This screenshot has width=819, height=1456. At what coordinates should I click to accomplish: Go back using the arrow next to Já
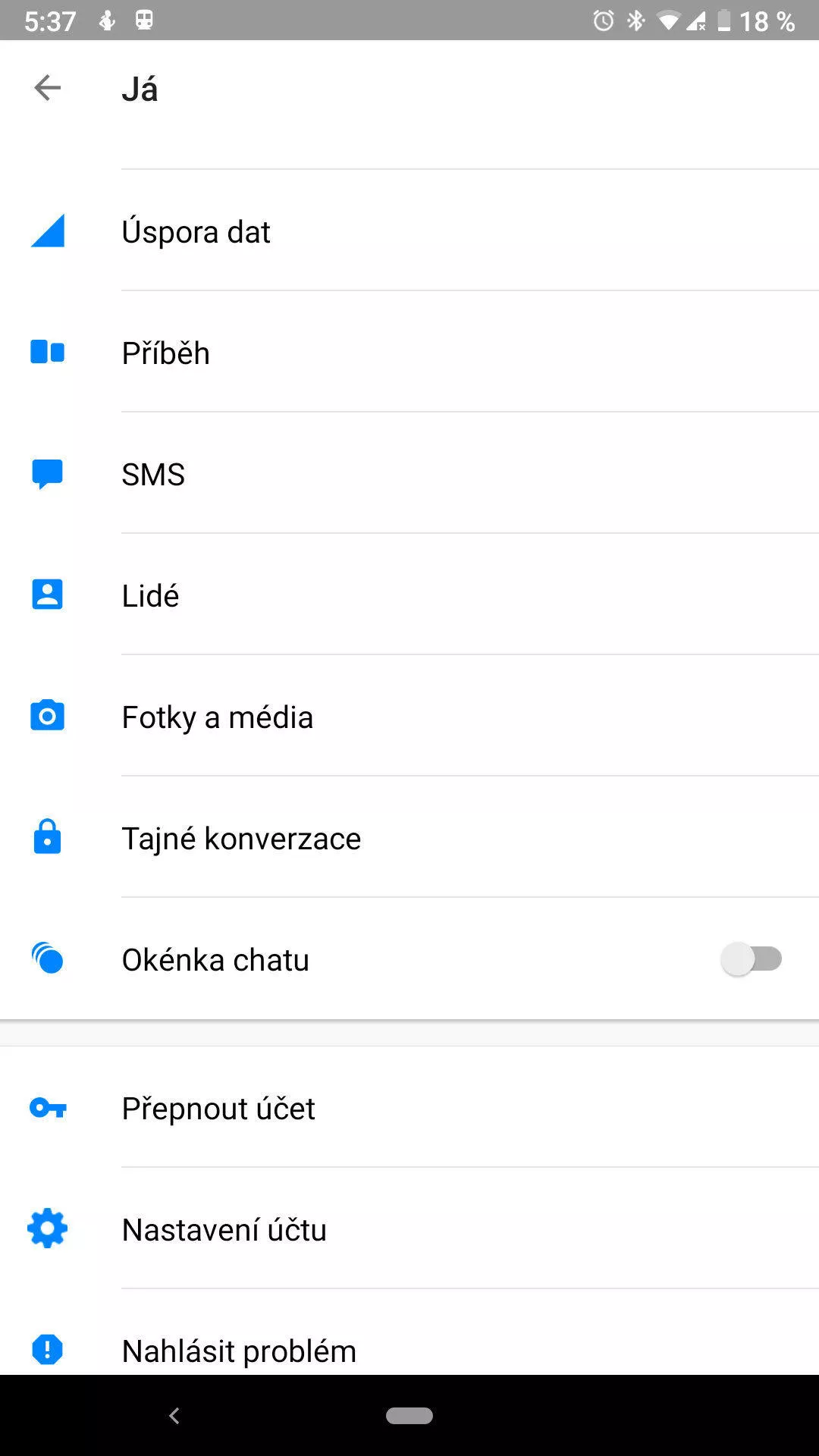(x=47, y=88)
